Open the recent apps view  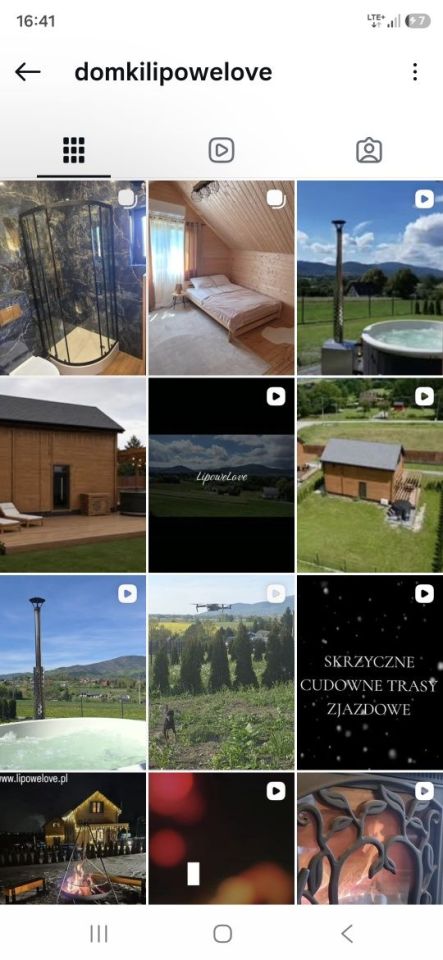coord(99,934)
